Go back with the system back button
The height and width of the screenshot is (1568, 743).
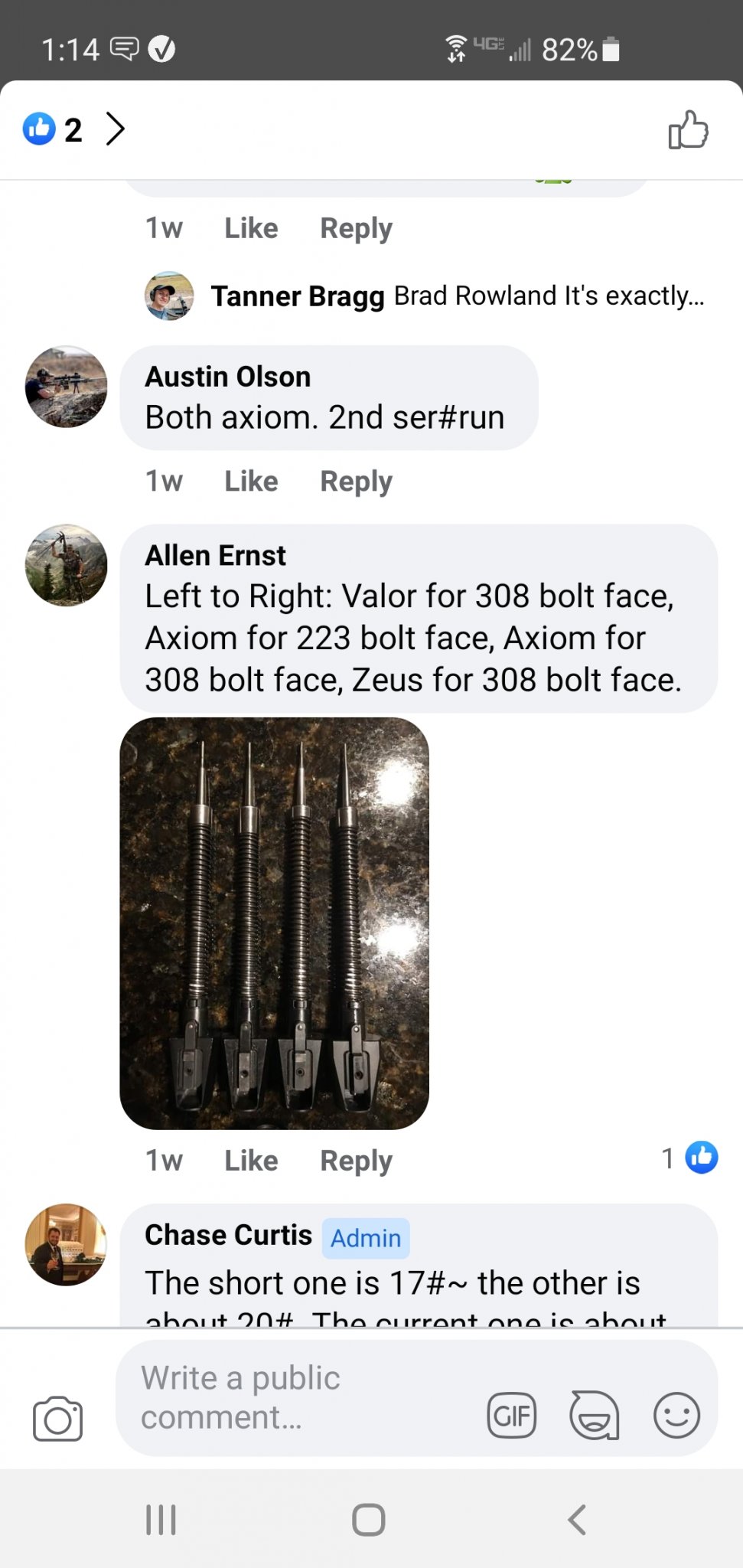tap(578, 1520)
